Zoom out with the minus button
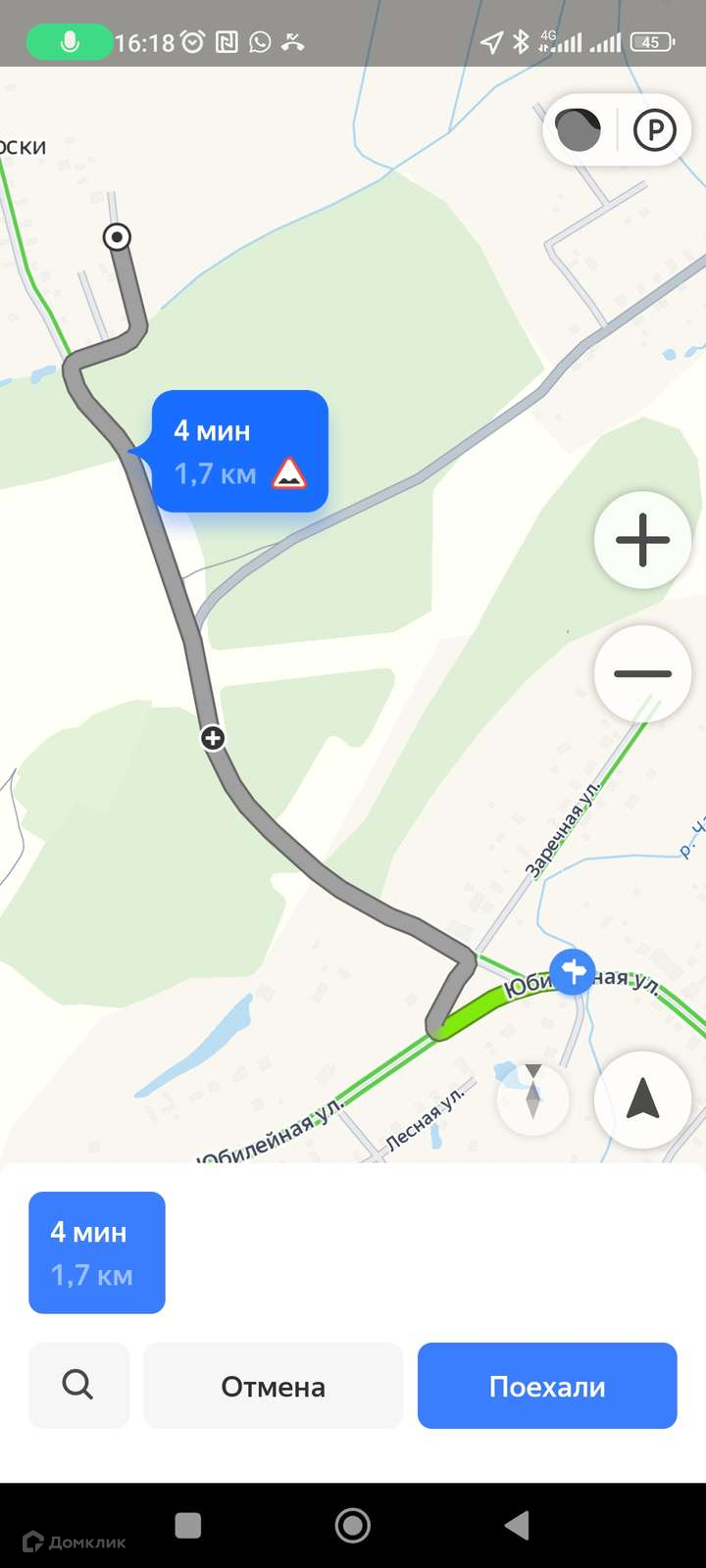Viewport: 706px width, 1568px height. [642, 673]
